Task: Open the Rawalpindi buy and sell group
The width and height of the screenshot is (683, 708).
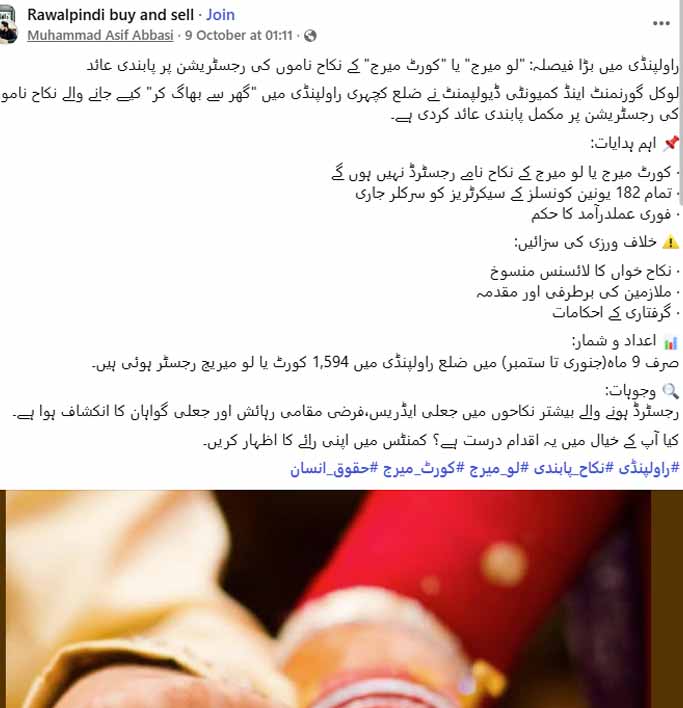Action: point(110,15)
